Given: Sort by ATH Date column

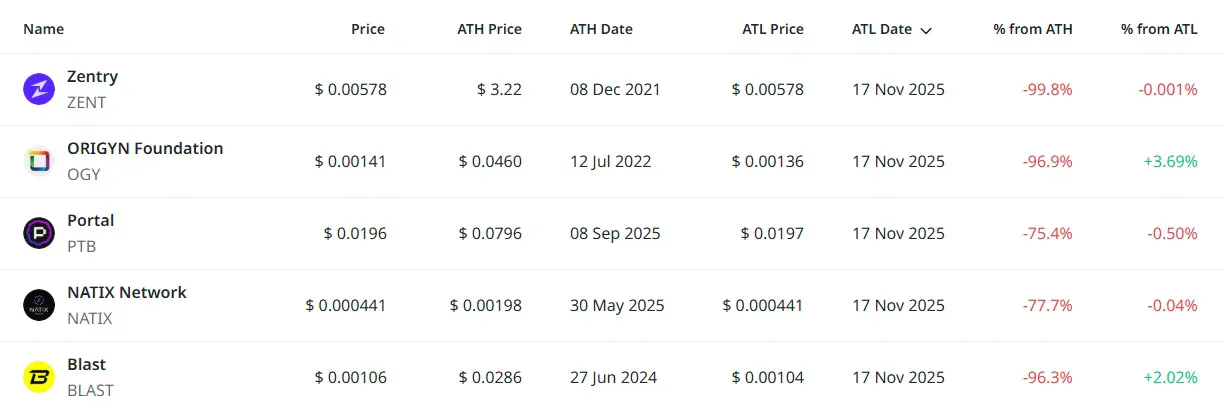Looking at the screenshot, I should point(601,29).
